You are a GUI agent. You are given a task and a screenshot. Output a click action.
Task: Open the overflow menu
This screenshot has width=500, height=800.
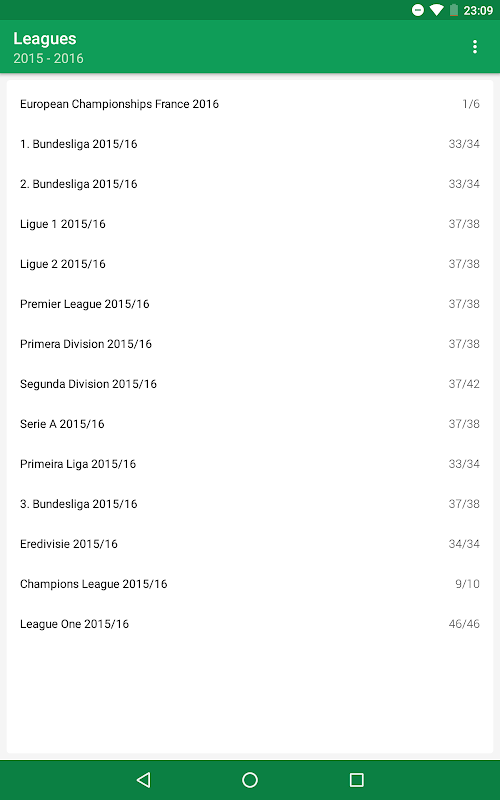474,47
